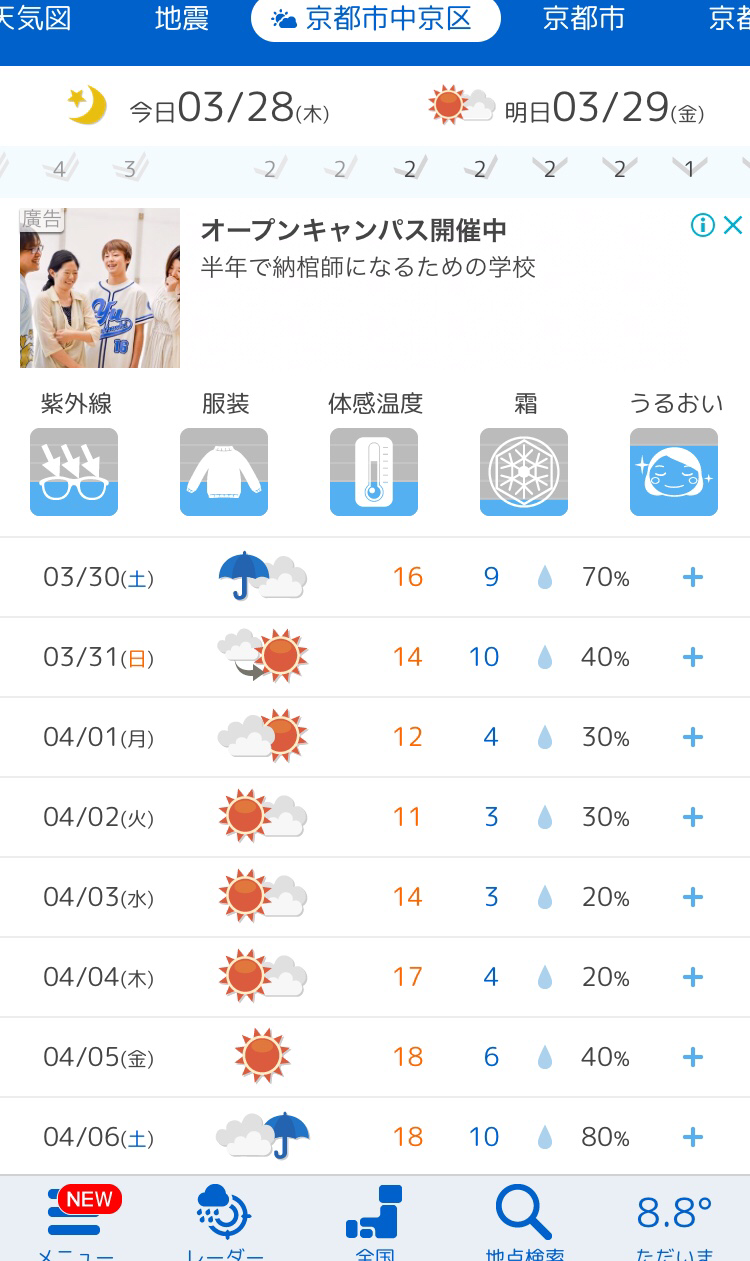
Task: Open the 体感温度 index tile
Action: (x=375, y=454)
